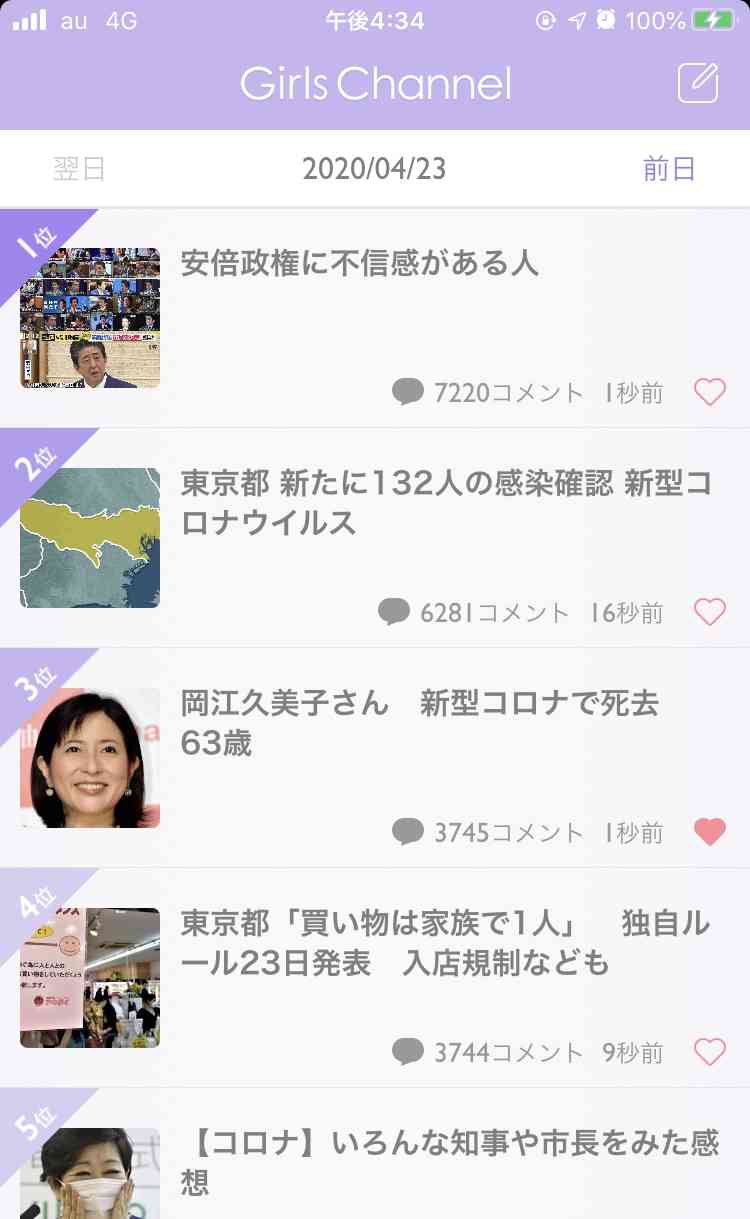
Task: Like the 安倍政権に不信感がある人 topic
Action: click(x=710, y=392)
